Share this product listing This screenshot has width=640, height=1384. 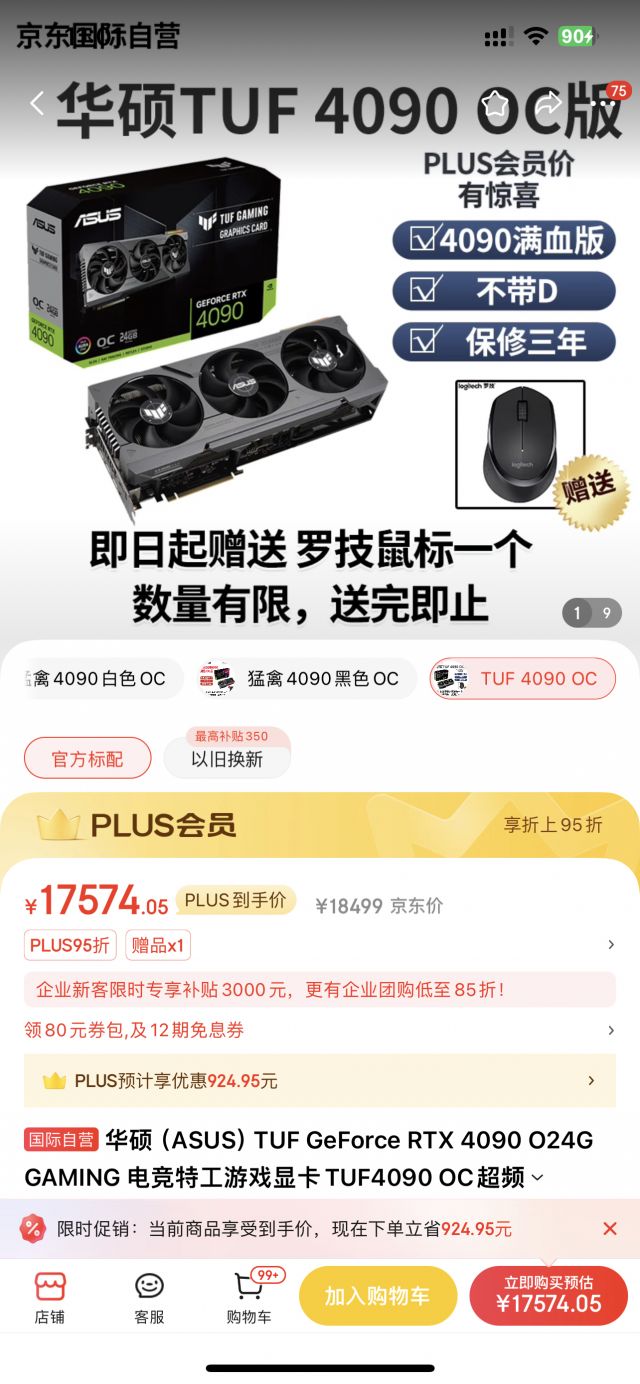[549, 103]
